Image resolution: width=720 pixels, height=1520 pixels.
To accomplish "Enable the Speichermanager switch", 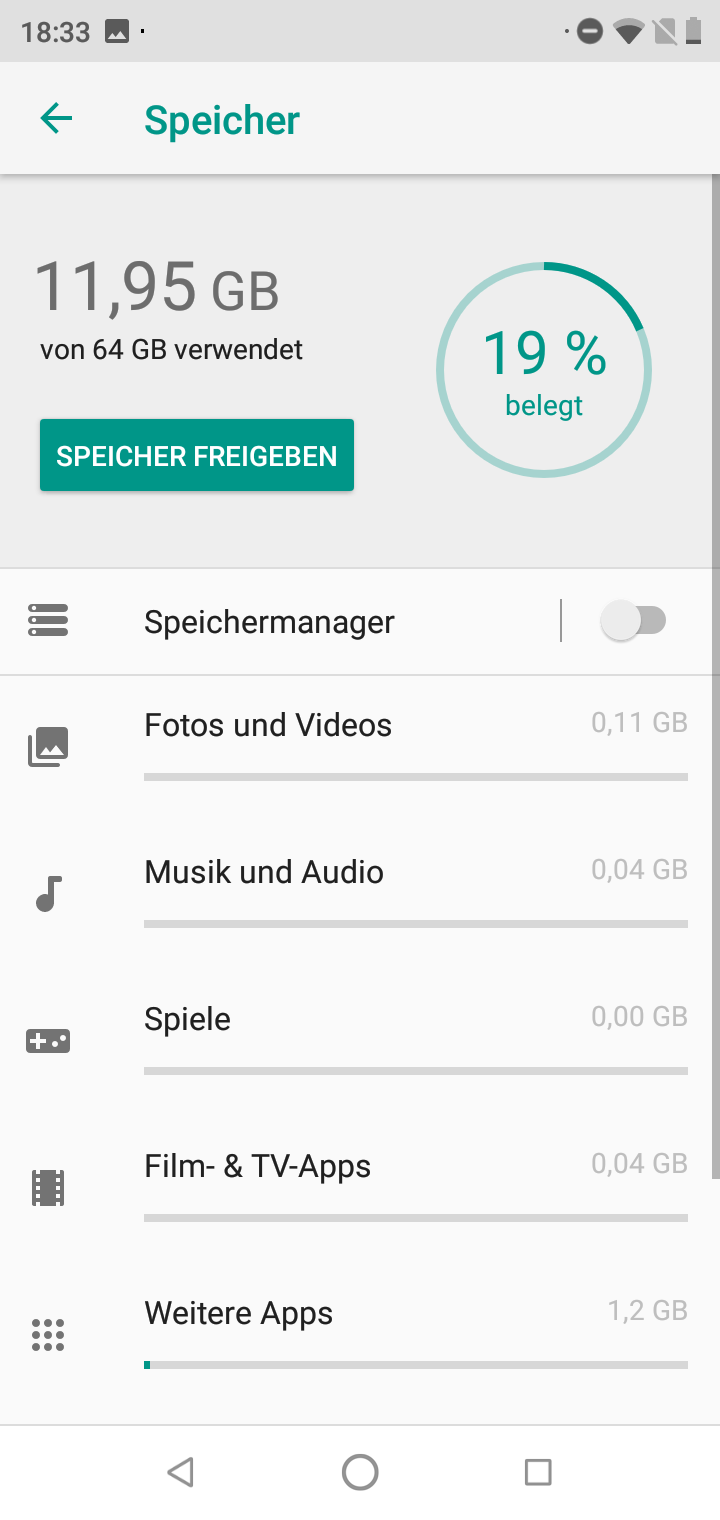I will pos(633,622).
